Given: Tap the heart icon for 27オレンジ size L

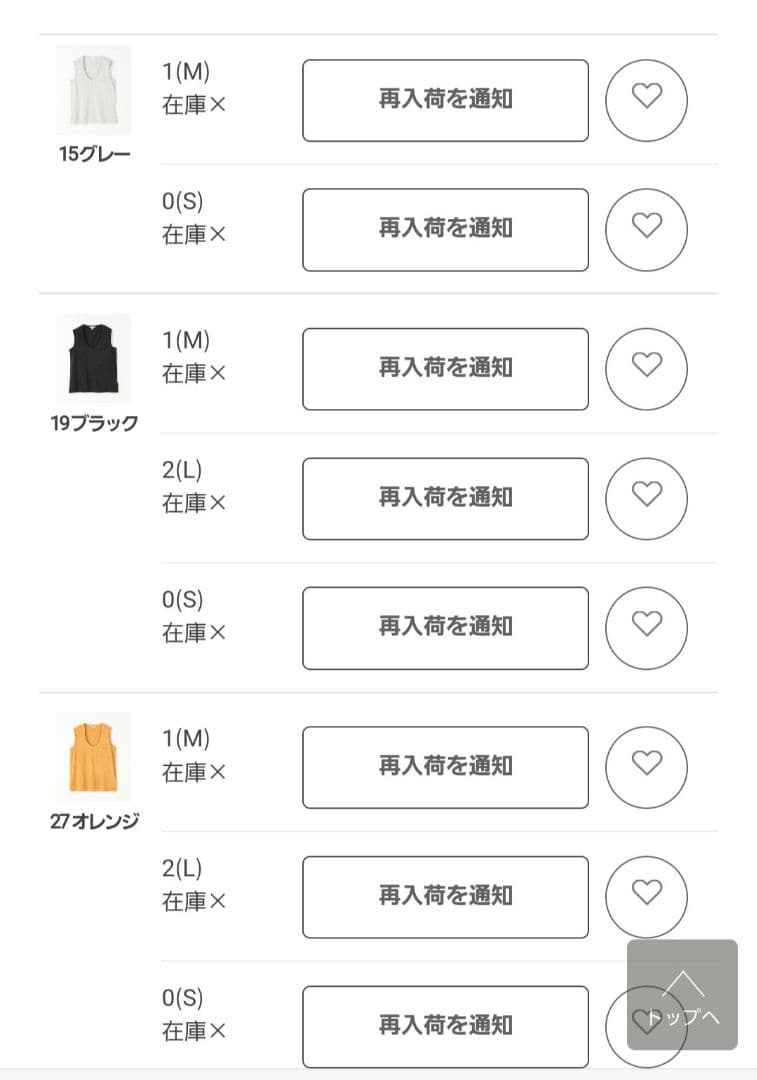Looking at the screenshot, I should [x=647, y=896].
